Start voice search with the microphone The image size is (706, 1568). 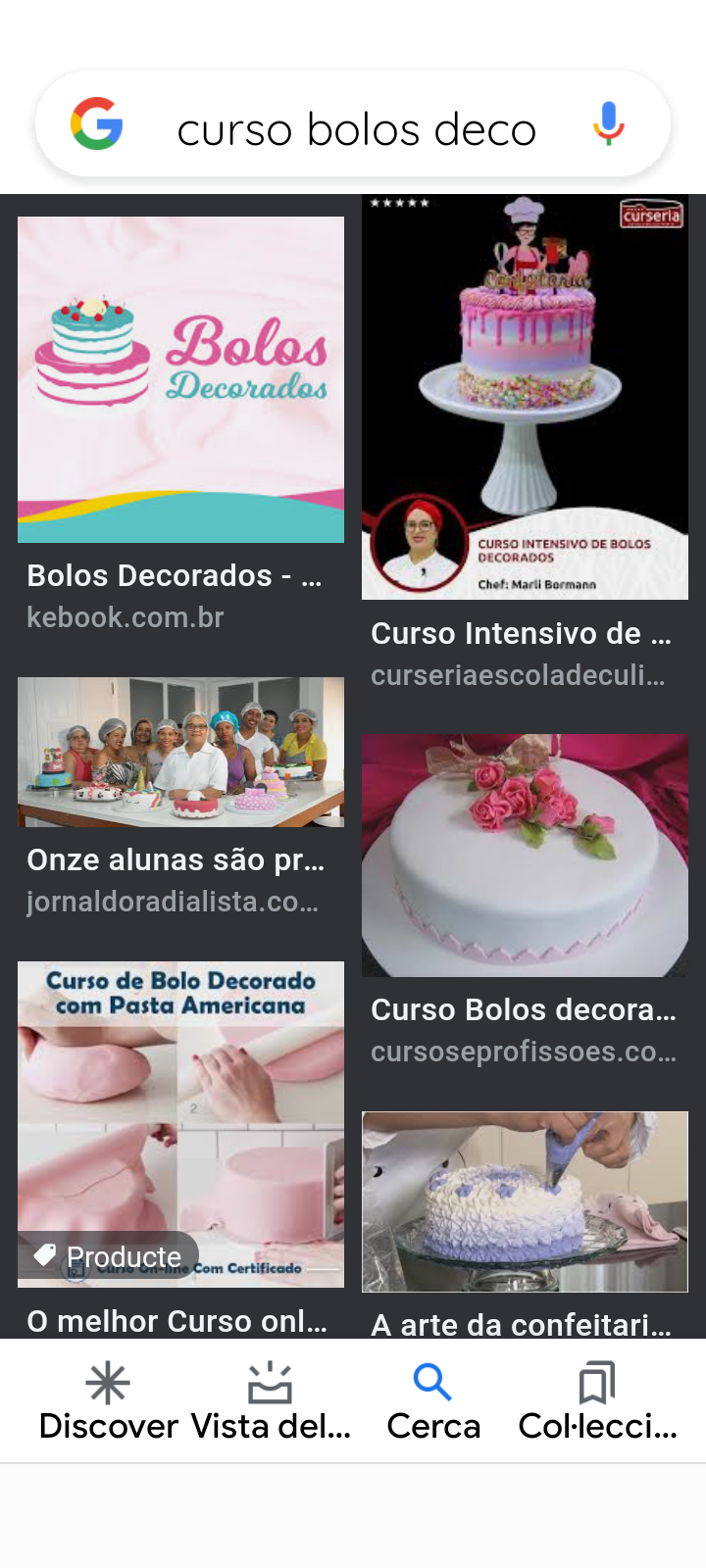(x=608, y=124)
